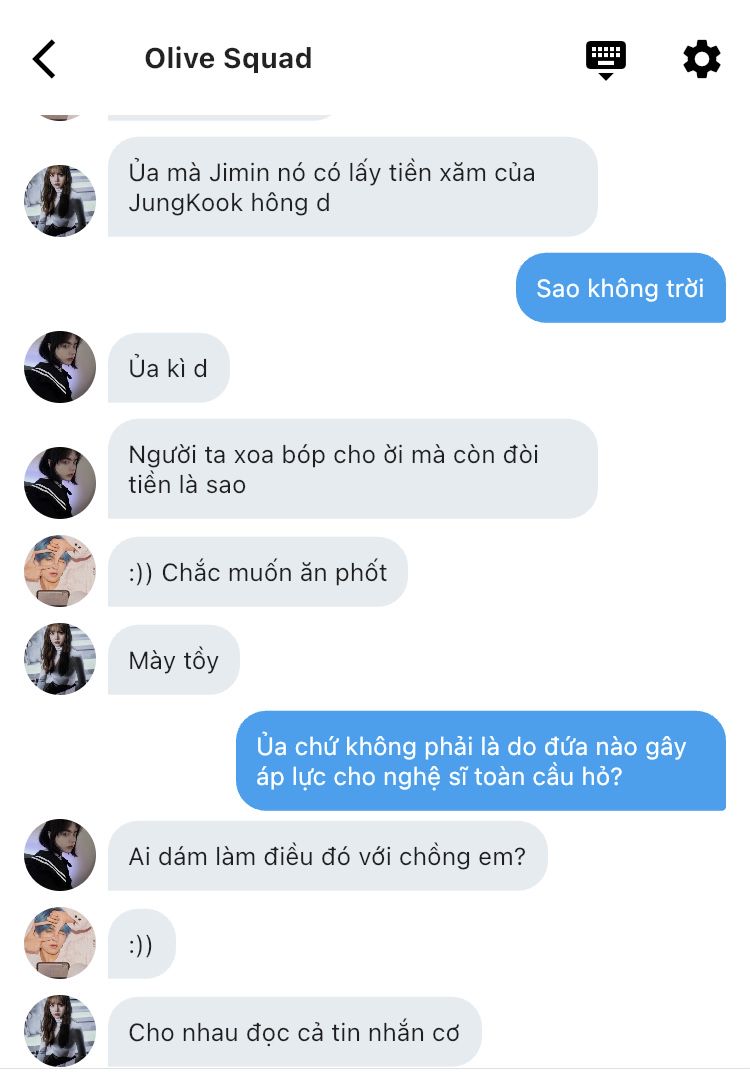Image resolution: width=750 pixels, height=1080 pixels.
Task: Open avatar beside "Ai dám làm điều đó" message
Action: (x=60, y=855)
